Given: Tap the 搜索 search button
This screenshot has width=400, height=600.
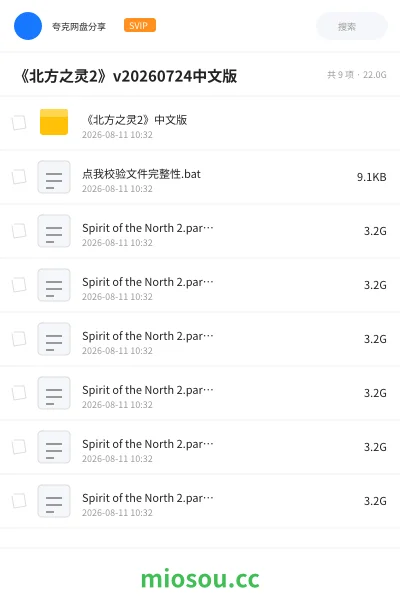Looking at the screenshot, I should [351, 26].
